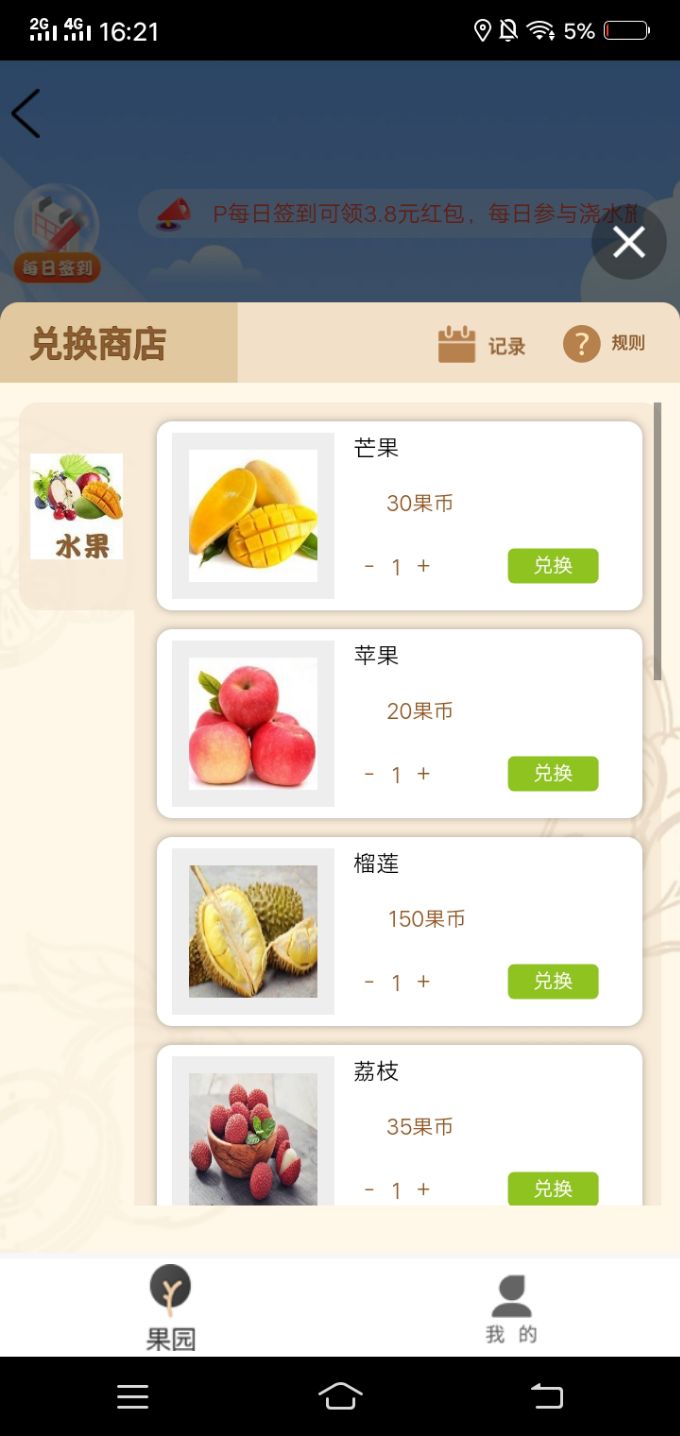
Task: Increase 芒果 quantity with plus
Action: (x=423, y=566)
